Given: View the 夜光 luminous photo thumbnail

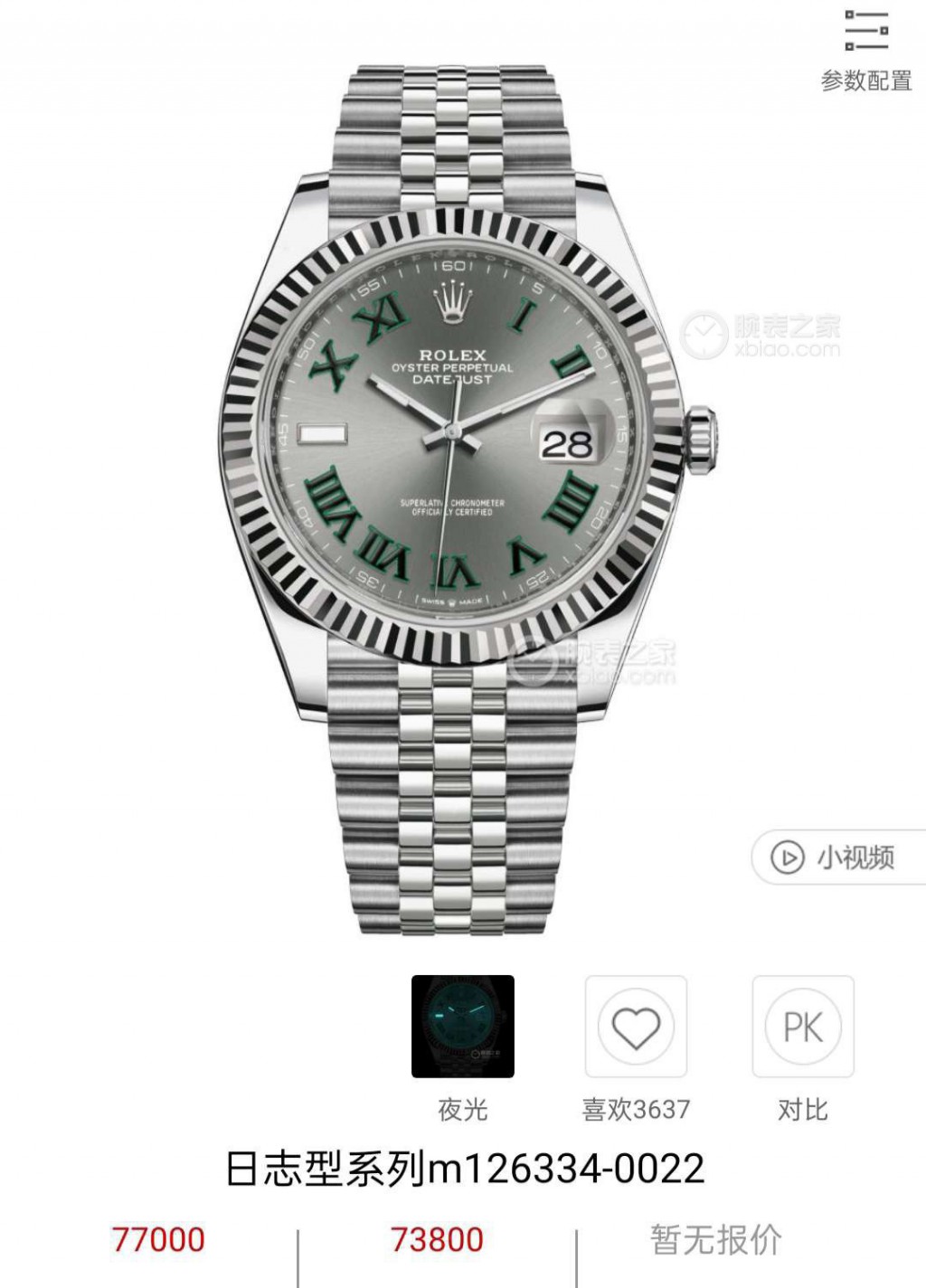Looking at the screenshot, I should pyautogui.click(x=463, y=1027).
